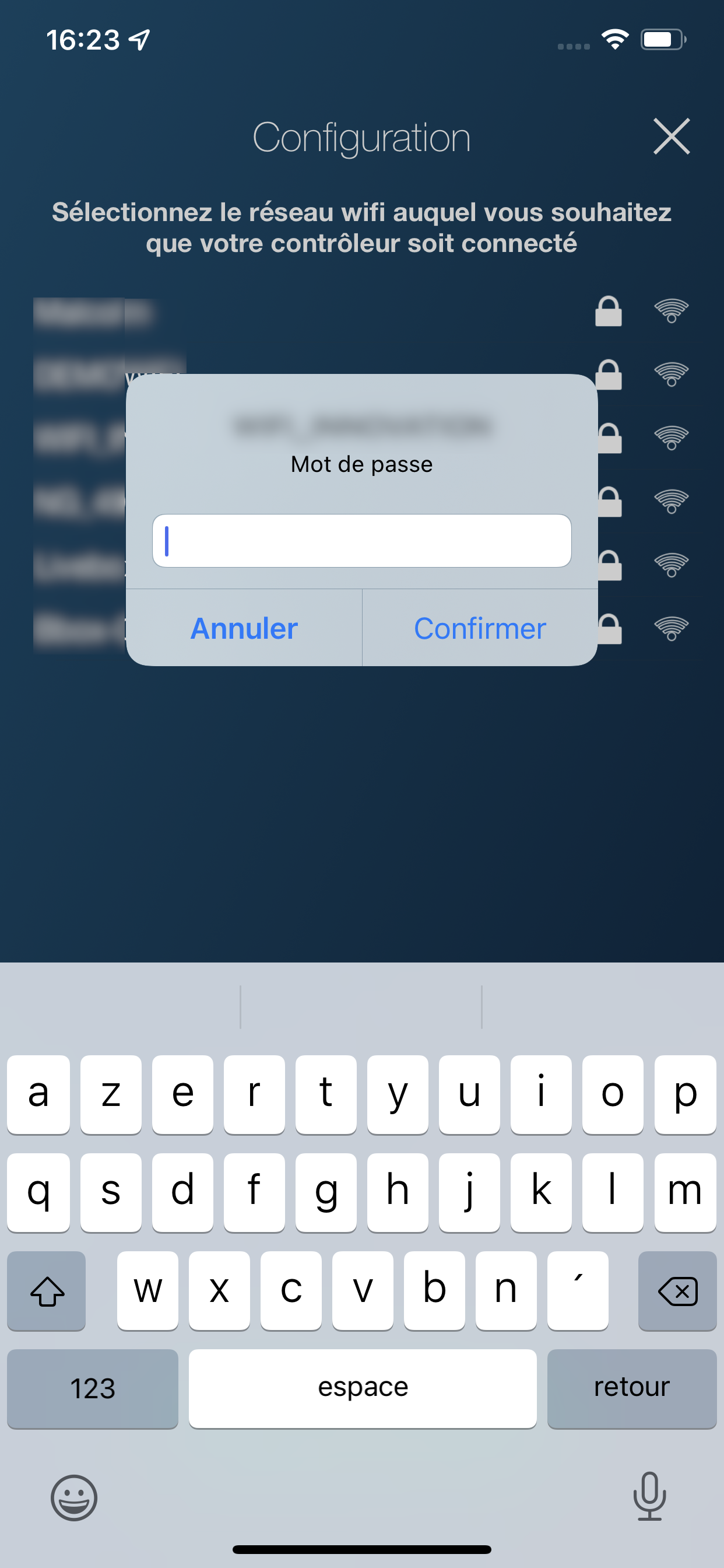Hit the backspace key on keyboard
The image size is (724, 1568).
click(x=677, y=1290)
